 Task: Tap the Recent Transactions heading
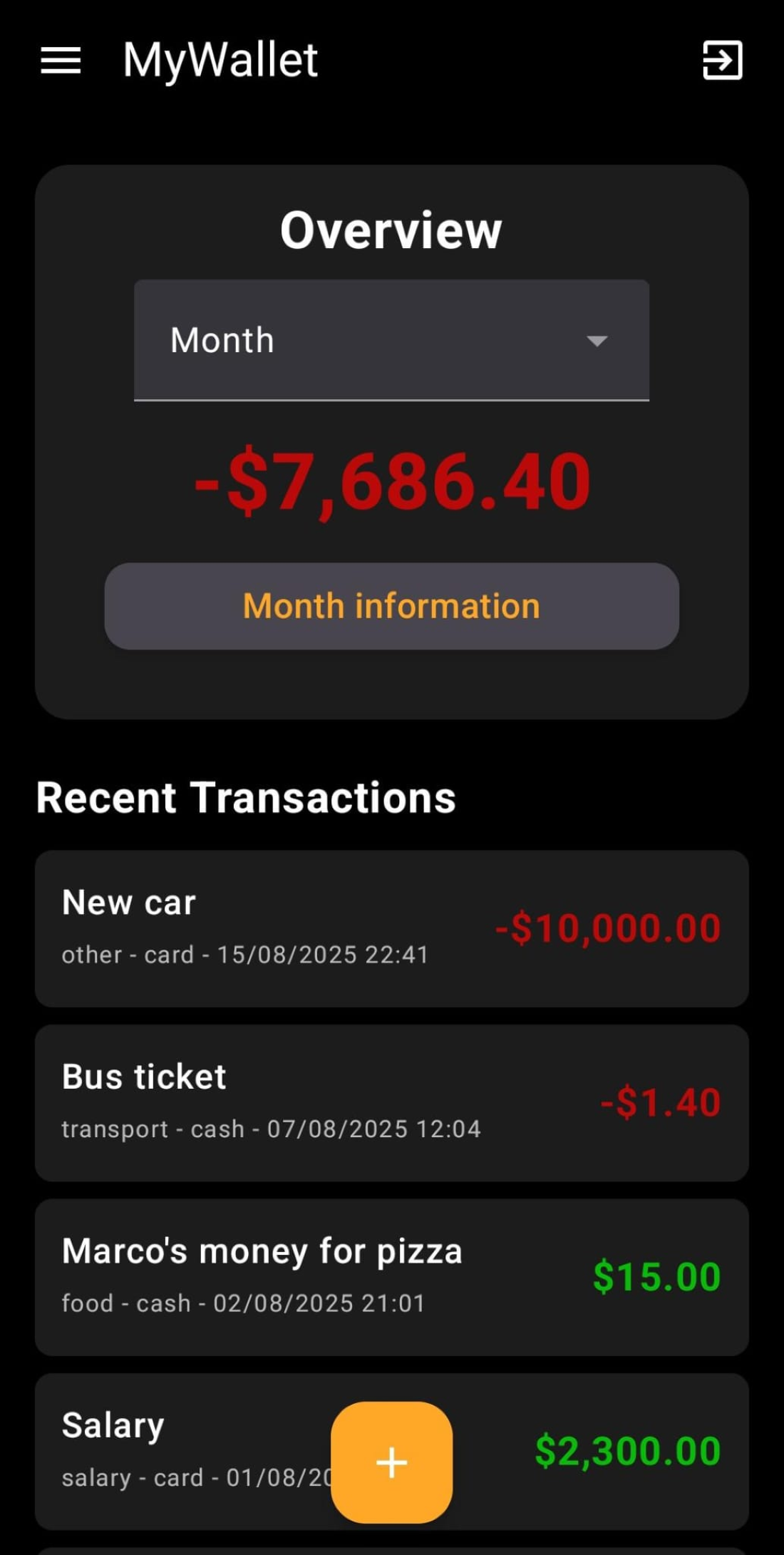pyautogui.click(x=245, y=797)
